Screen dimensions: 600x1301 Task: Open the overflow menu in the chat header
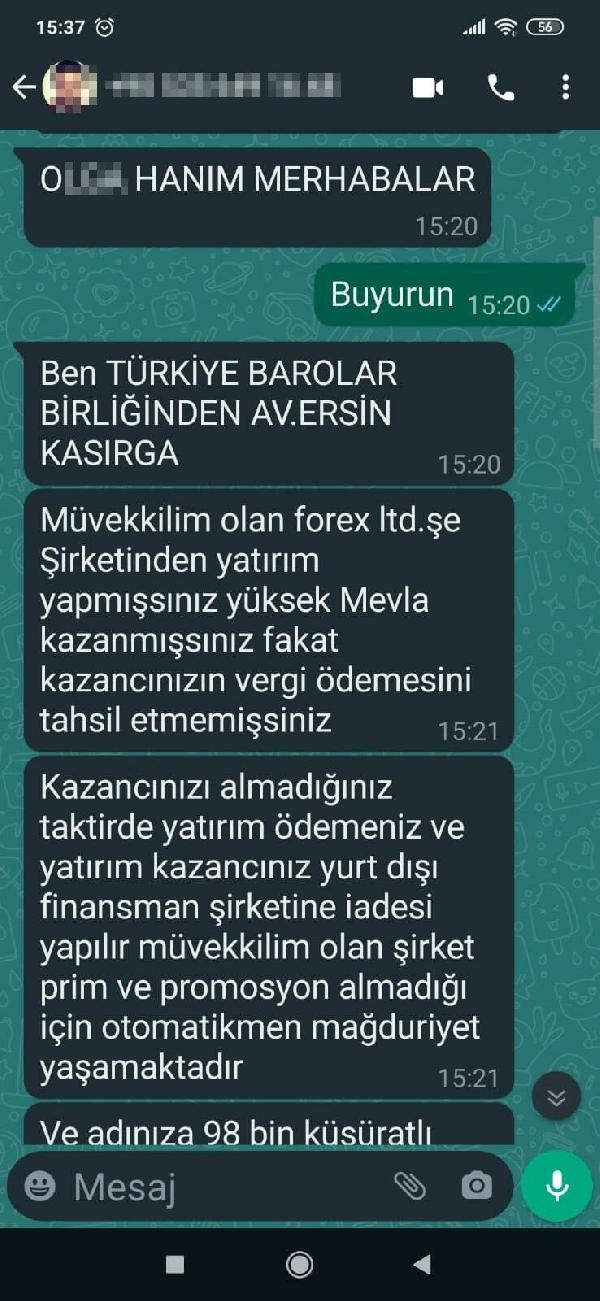(x=565, y=88)
